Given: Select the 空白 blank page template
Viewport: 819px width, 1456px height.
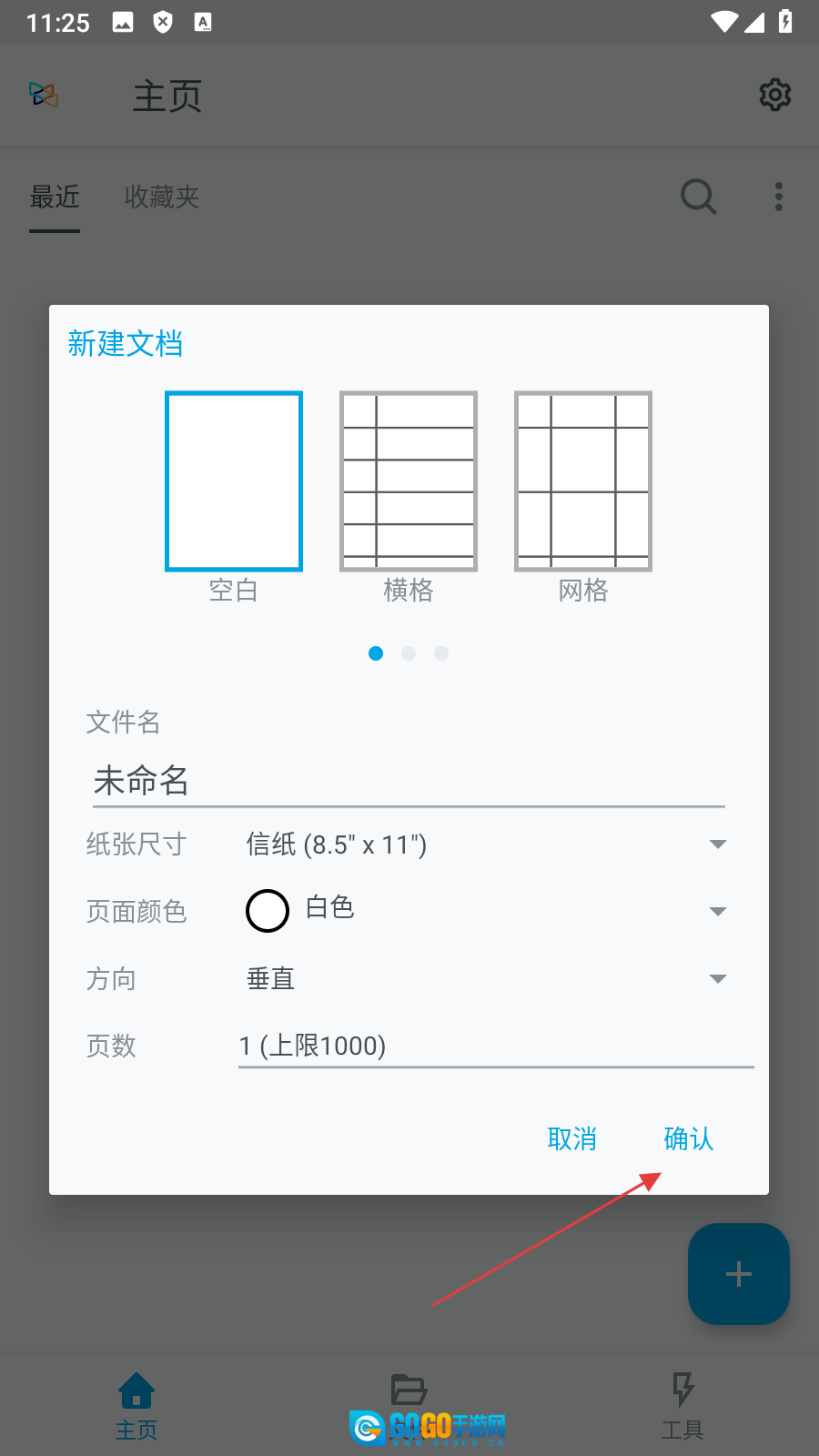Looking at the screenshot, I should (234, 481).
